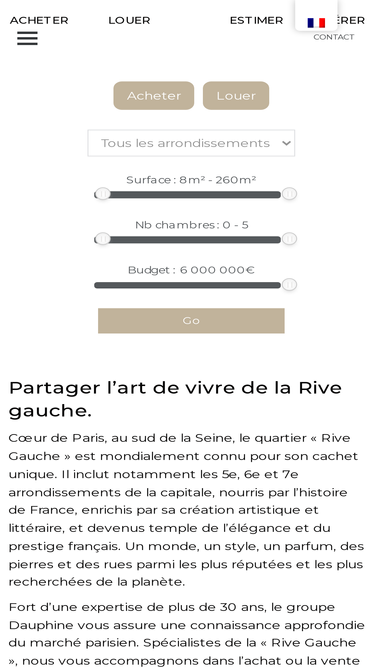Open the hamburger menu
The height and width of the screenshot is (667, 375).
[27, 38]
